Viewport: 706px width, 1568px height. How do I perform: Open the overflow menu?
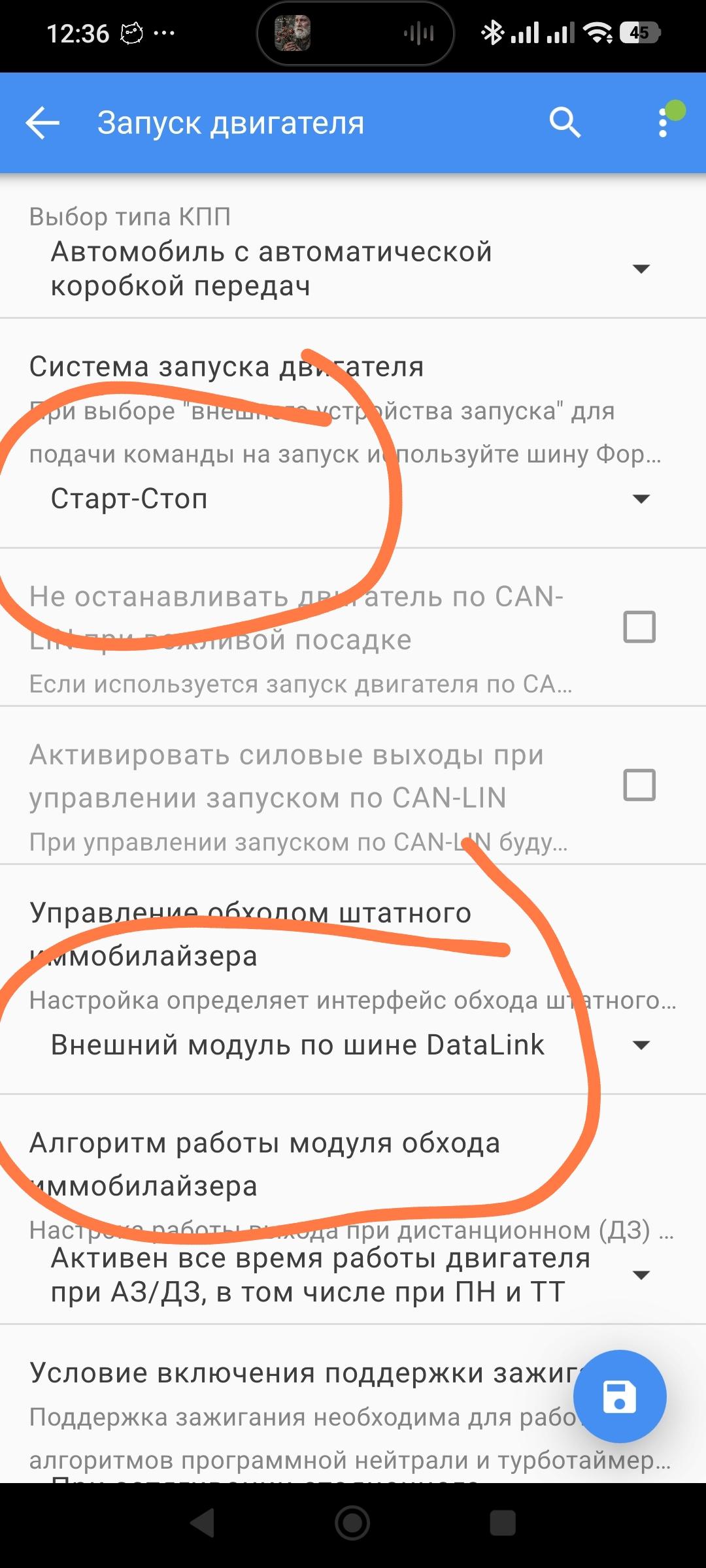tap(663, 123)
